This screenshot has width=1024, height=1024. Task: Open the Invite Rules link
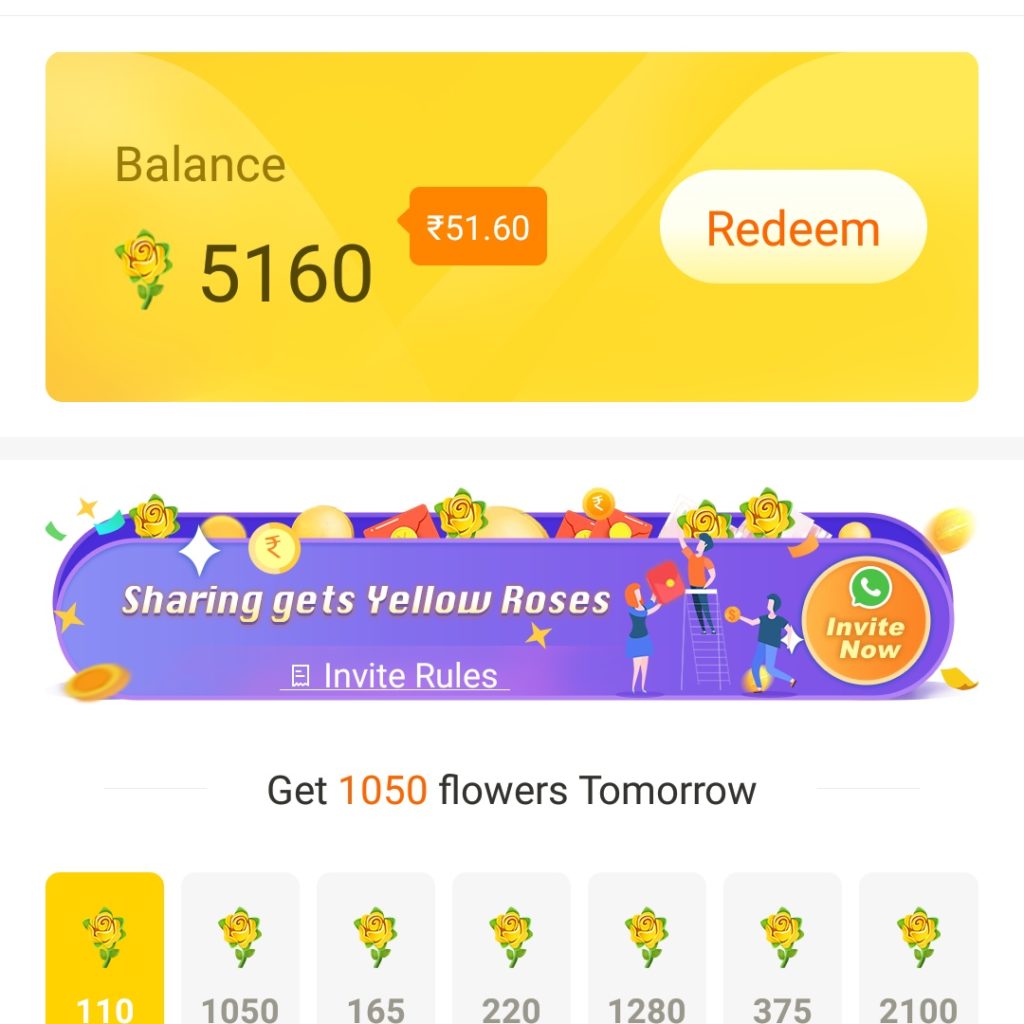point(396,676)
